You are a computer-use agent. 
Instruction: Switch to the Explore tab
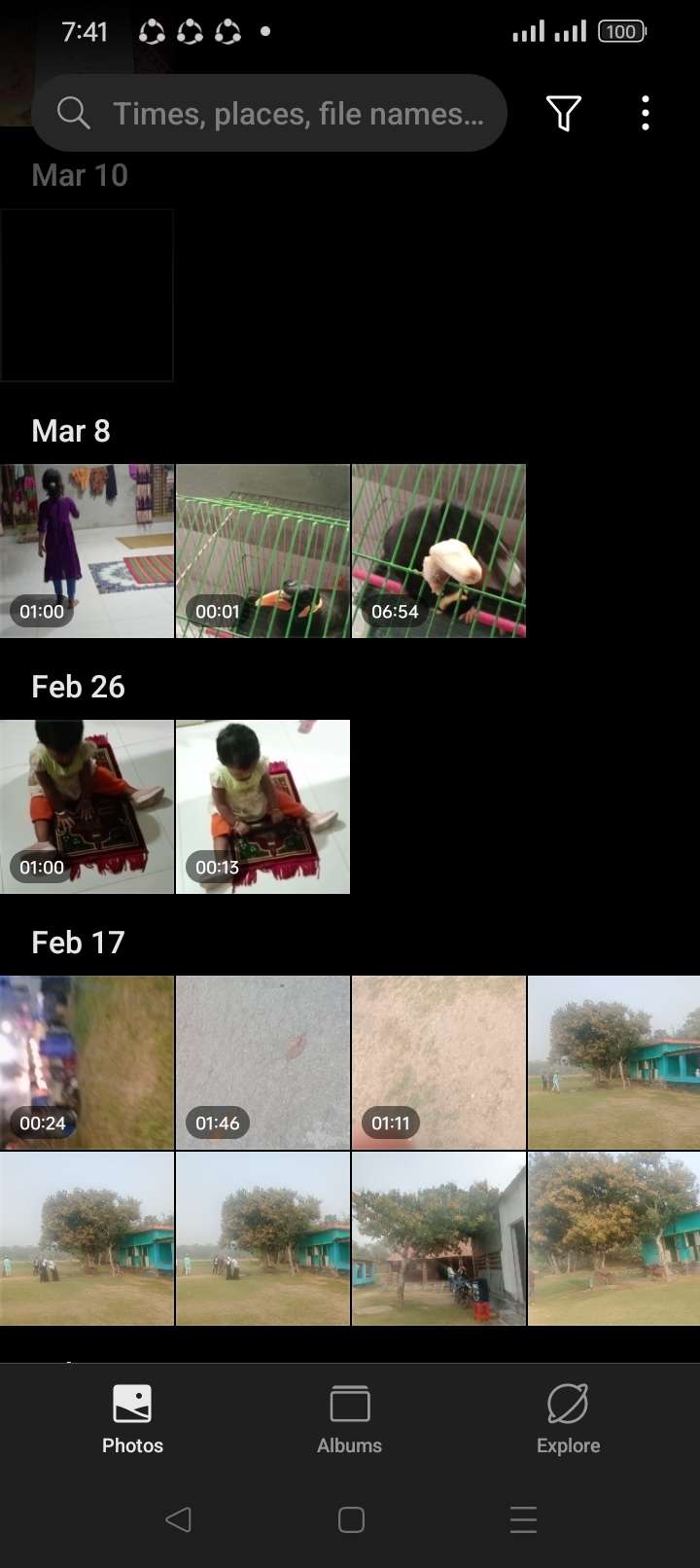tap(568, 1420)
